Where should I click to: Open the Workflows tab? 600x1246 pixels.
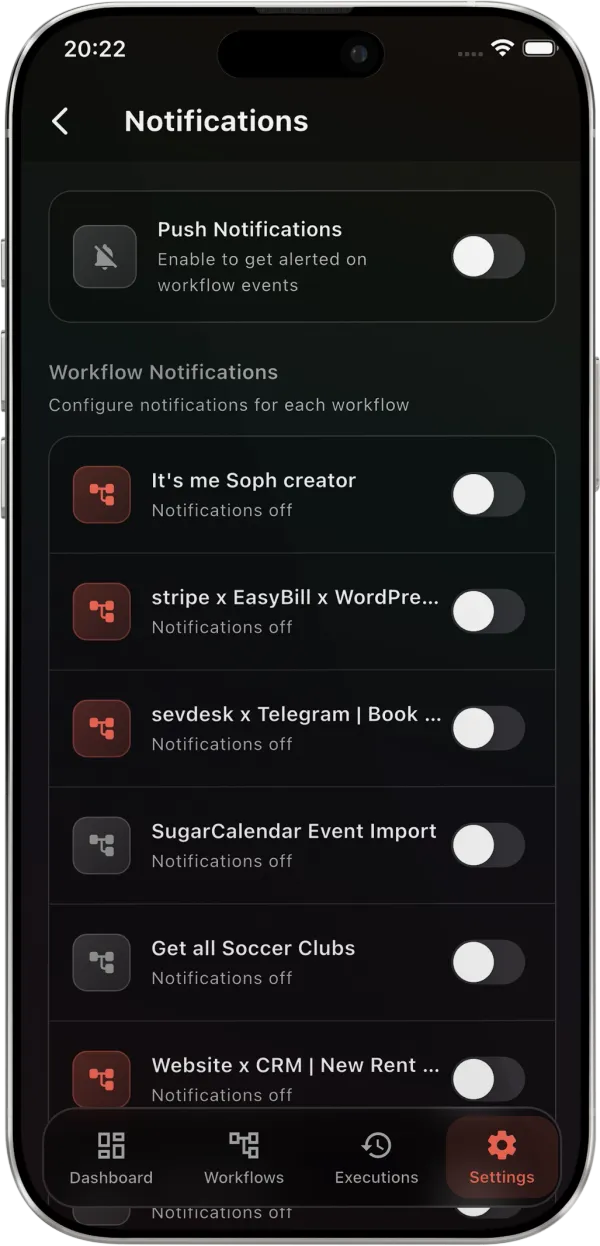click(244, 1158)
